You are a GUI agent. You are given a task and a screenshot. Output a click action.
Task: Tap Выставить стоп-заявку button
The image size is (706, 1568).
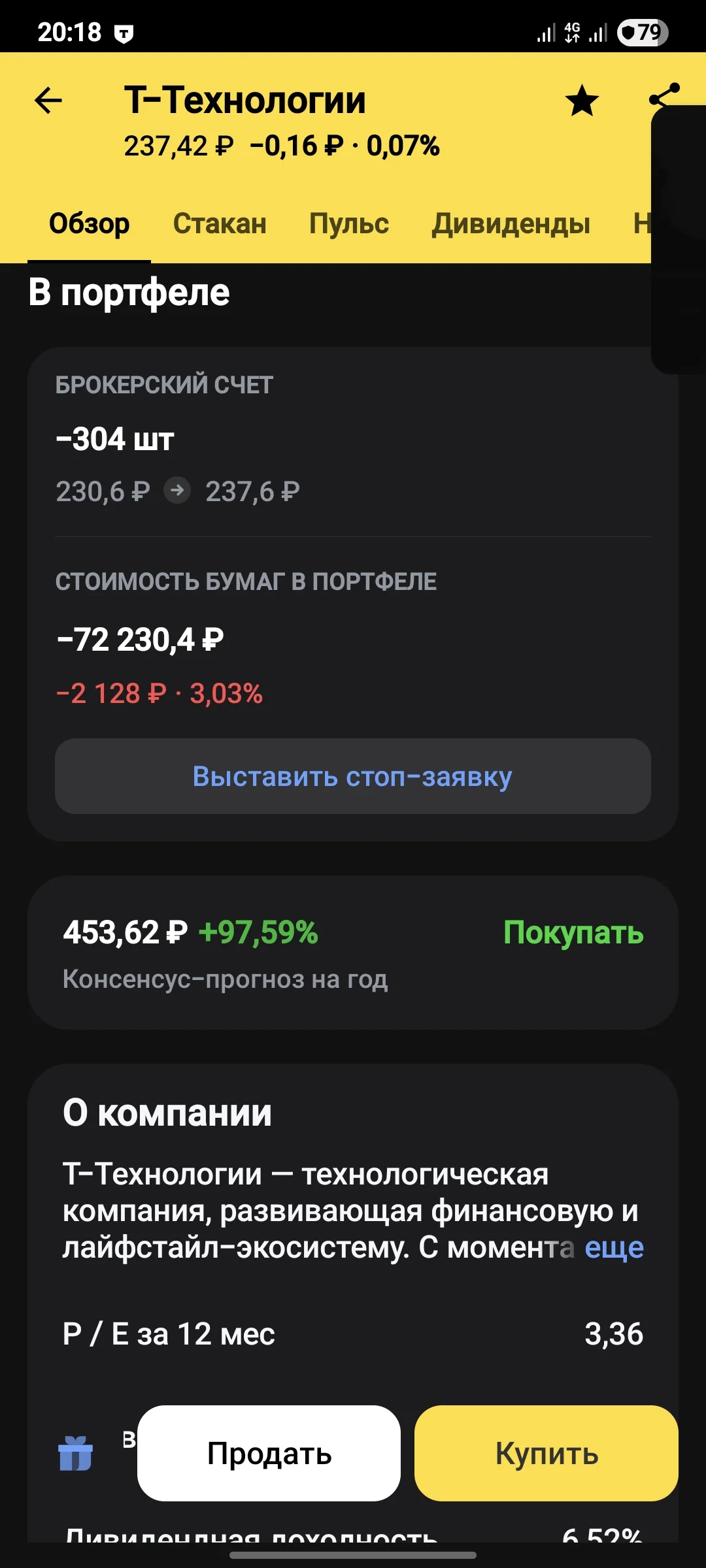tap(353, 776)
